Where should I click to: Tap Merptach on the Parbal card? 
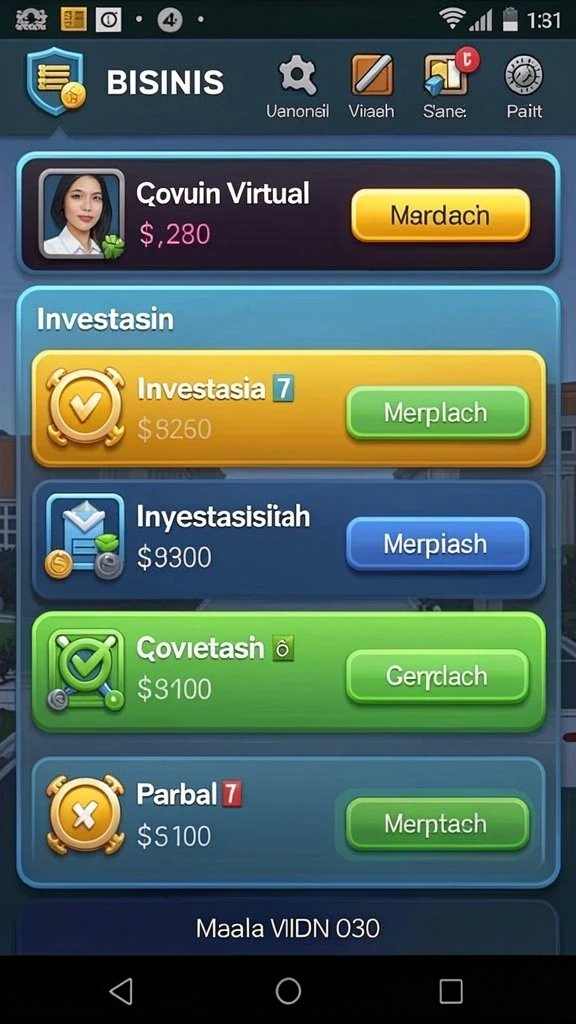click(x=437, y=824)
